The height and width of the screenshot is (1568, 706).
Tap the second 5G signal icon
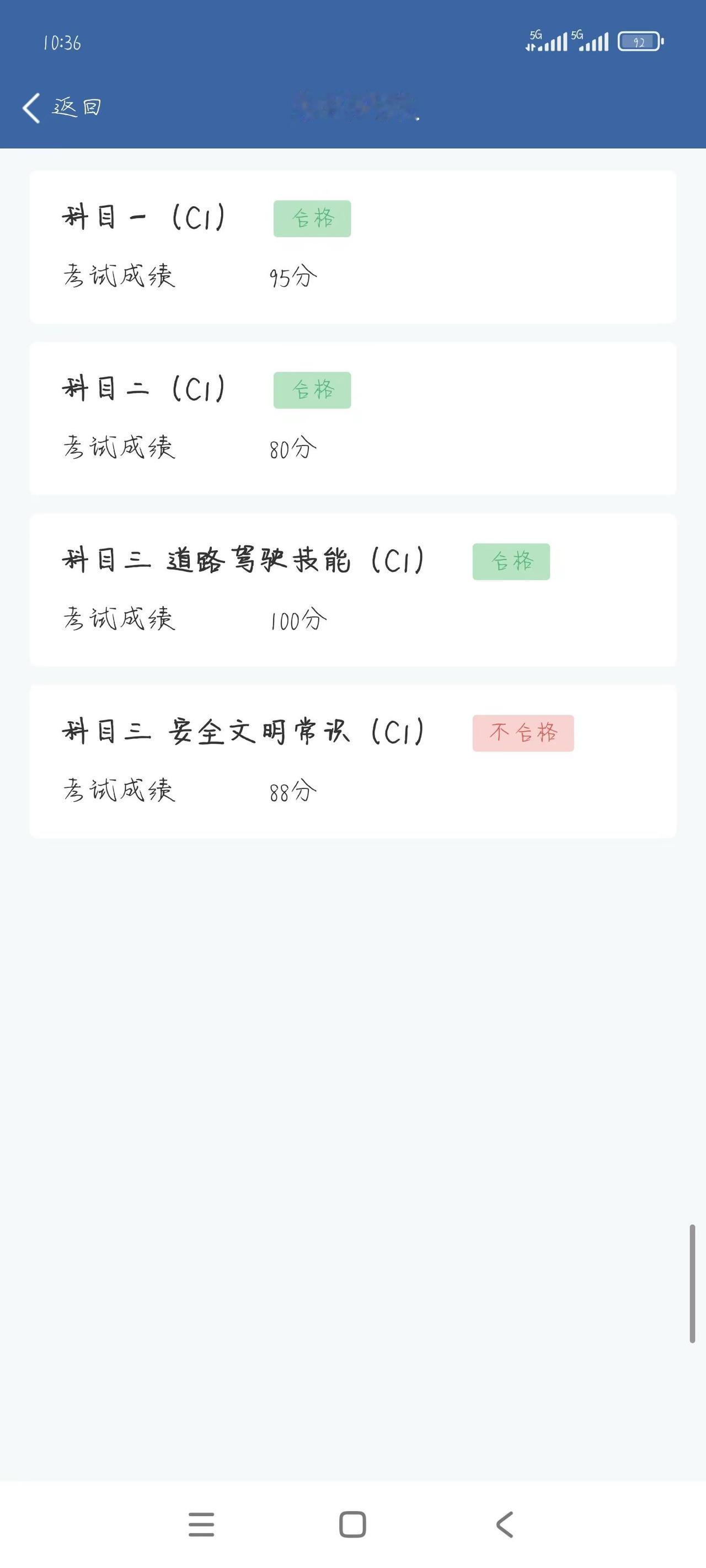point(590,41)
